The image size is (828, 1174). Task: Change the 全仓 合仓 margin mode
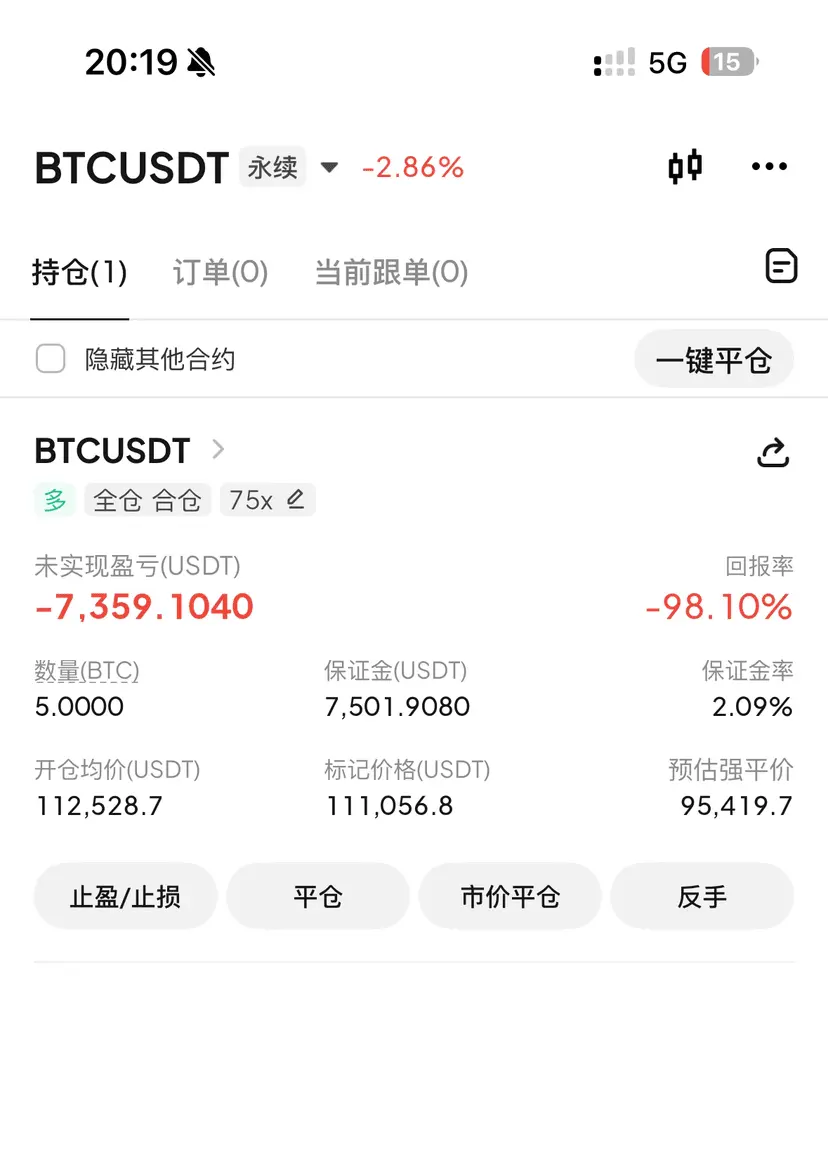point(148,500)
